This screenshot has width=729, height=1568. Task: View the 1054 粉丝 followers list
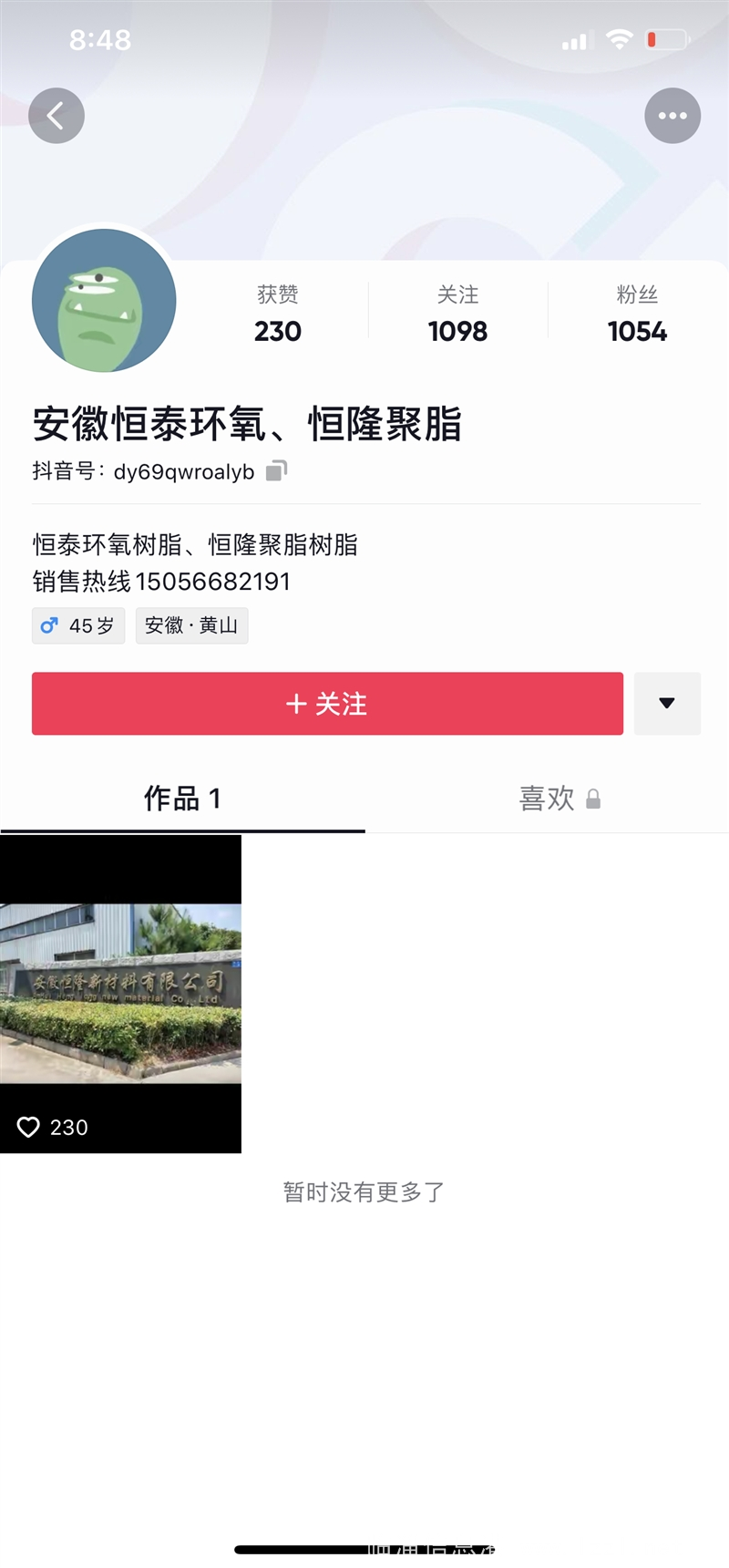tap(637, 314)
